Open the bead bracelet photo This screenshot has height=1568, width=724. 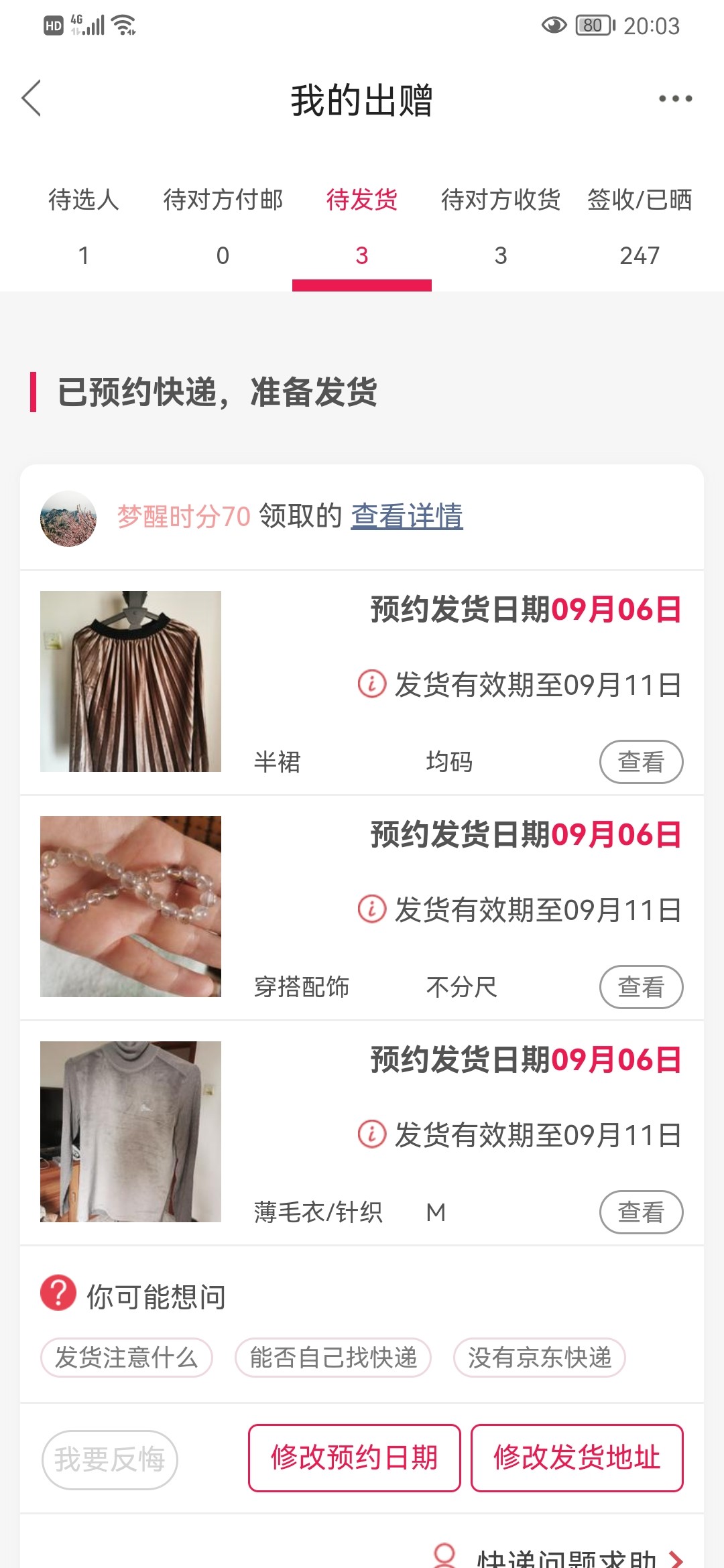(x=131, y=907)
